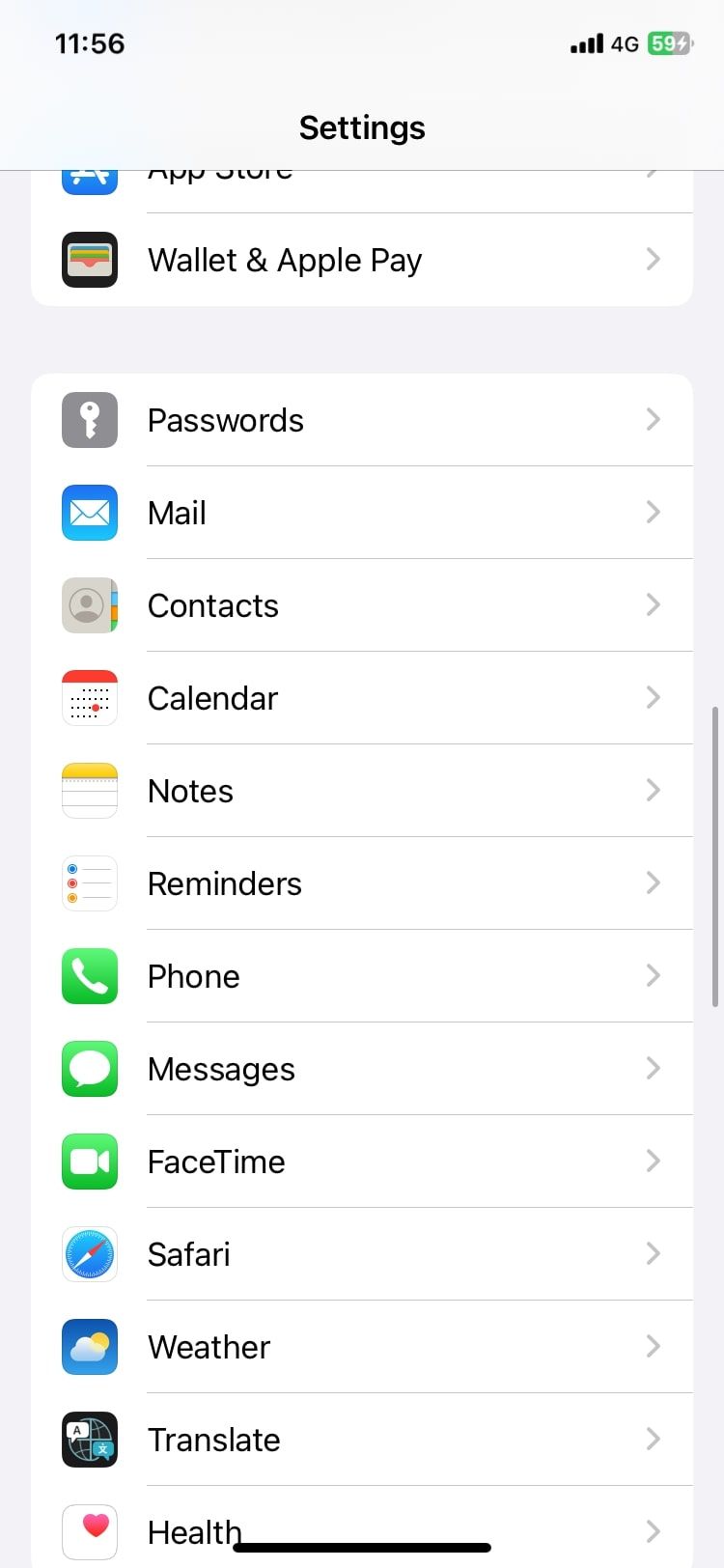724x1568 pixels.
Task: Select the FaceTime camera icon
Action: [x=89, y=1161]
